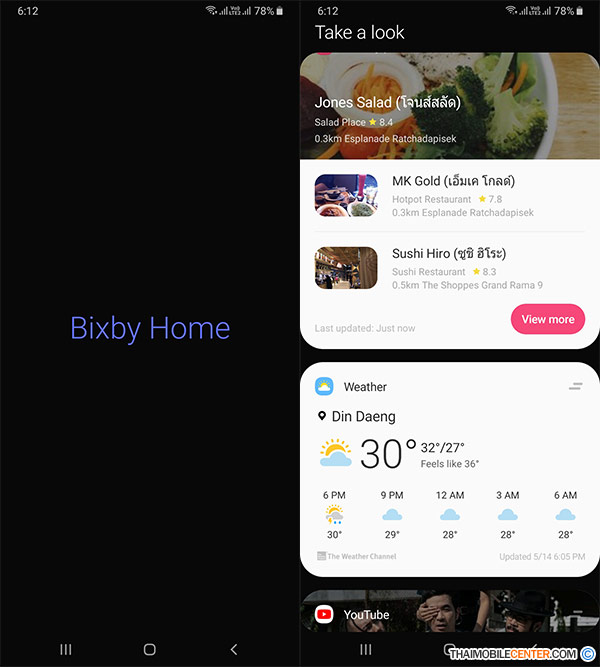
Task: Open the Weather card menu handle
Action: [x=575, y=386]
